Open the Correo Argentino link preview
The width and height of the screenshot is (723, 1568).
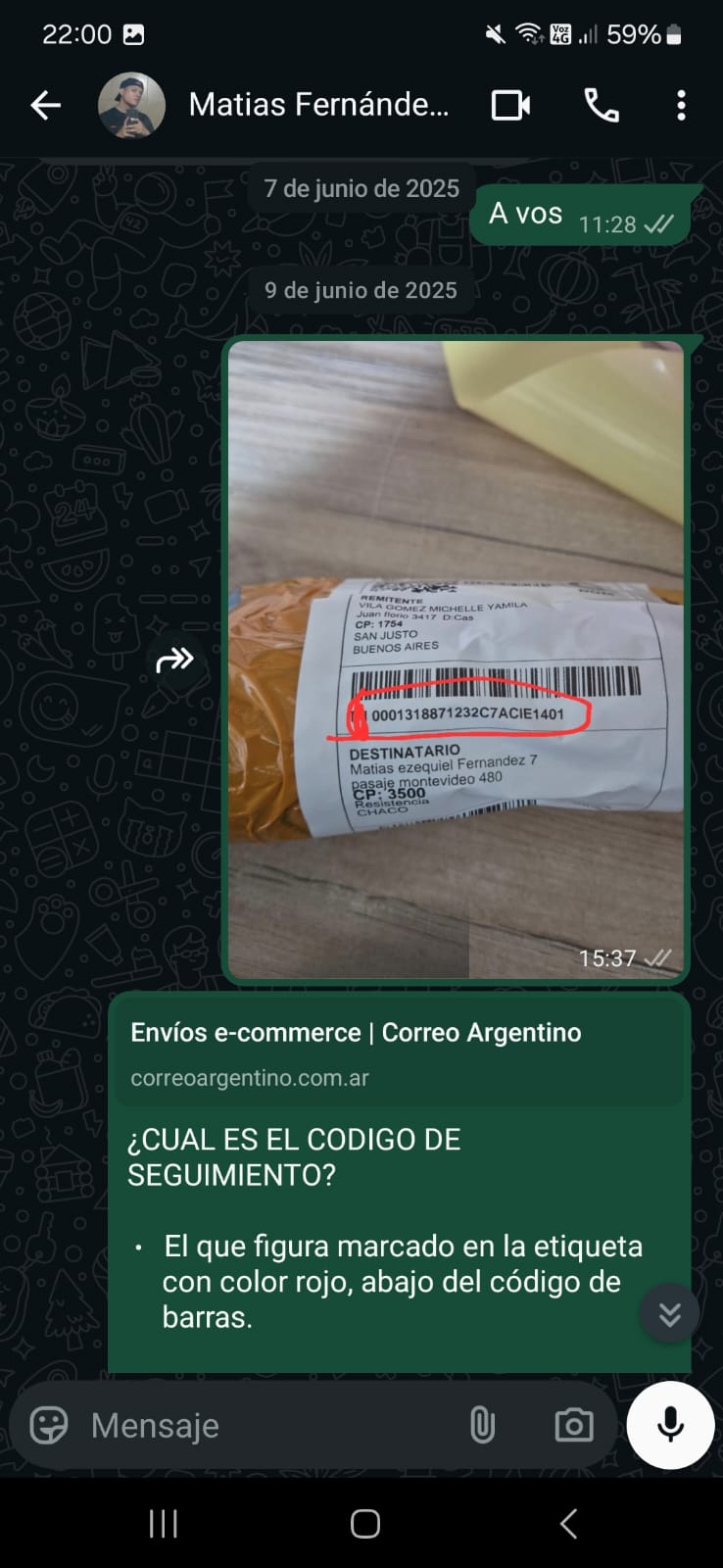click(399, 1053)
